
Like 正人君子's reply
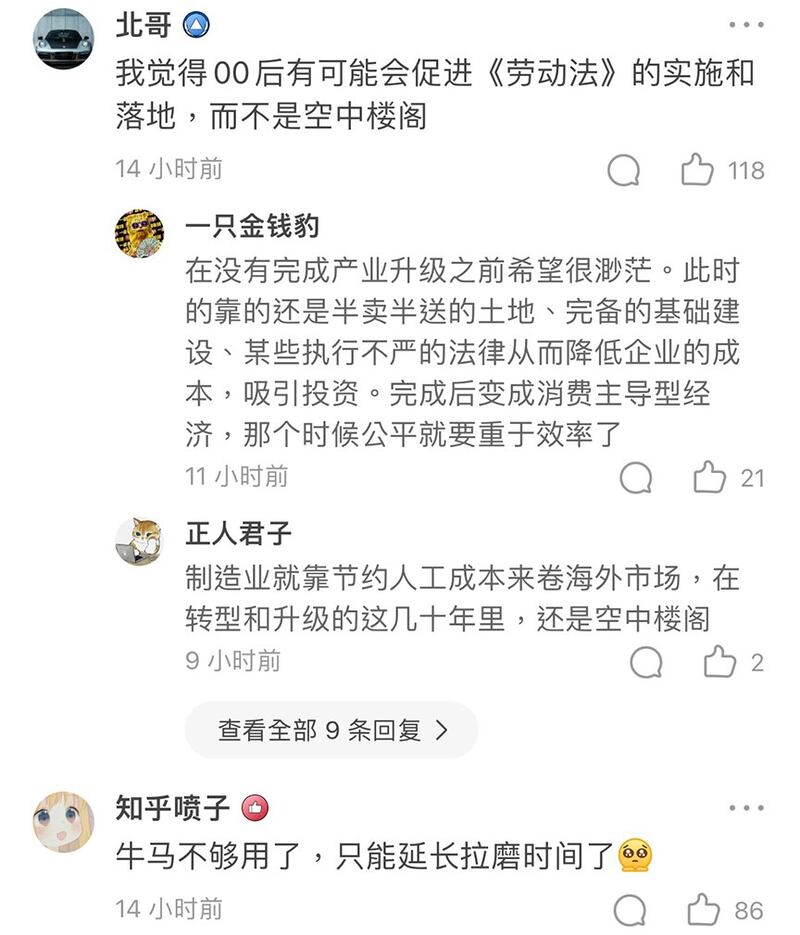(720, 661)
